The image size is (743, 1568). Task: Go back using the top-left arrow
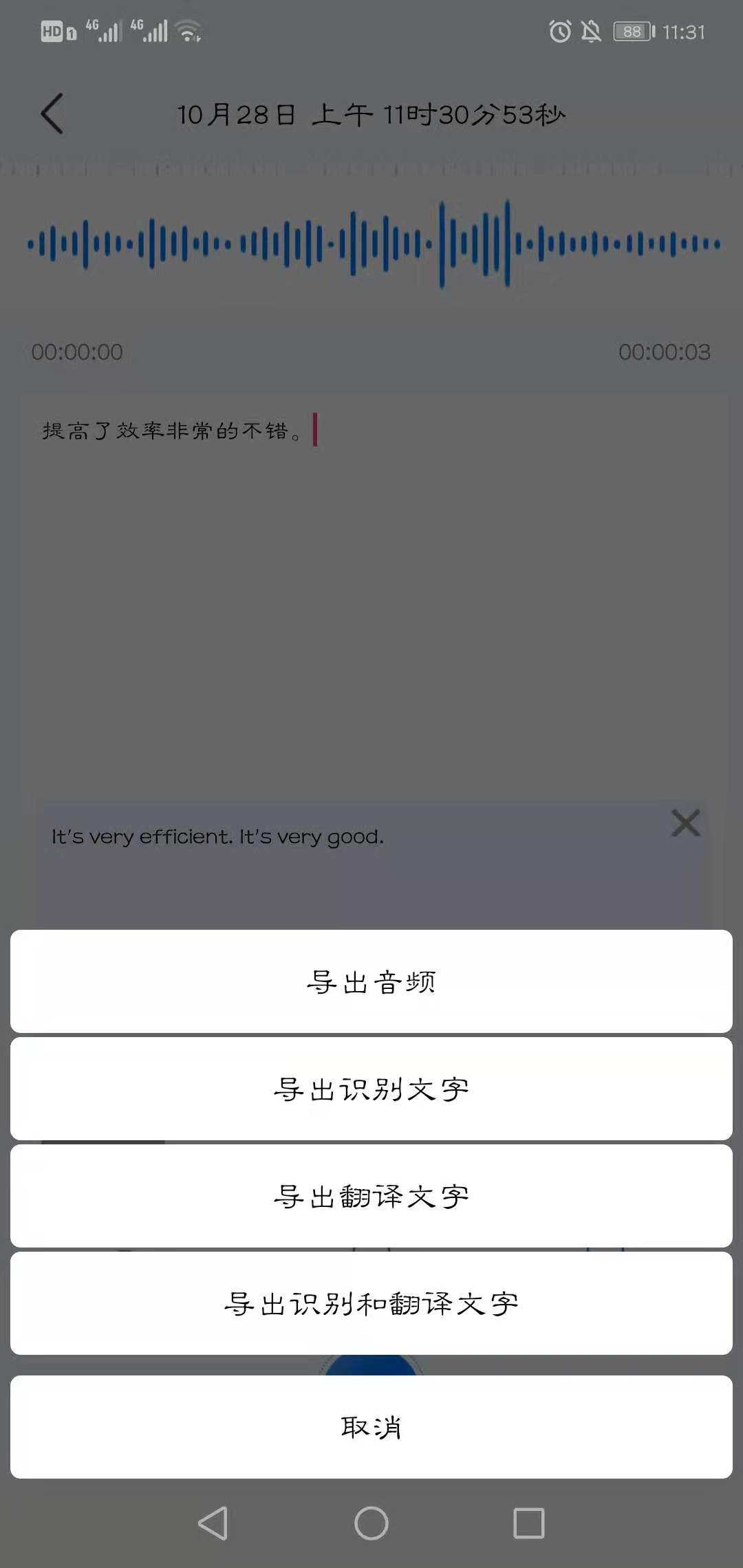pos(52,113)
